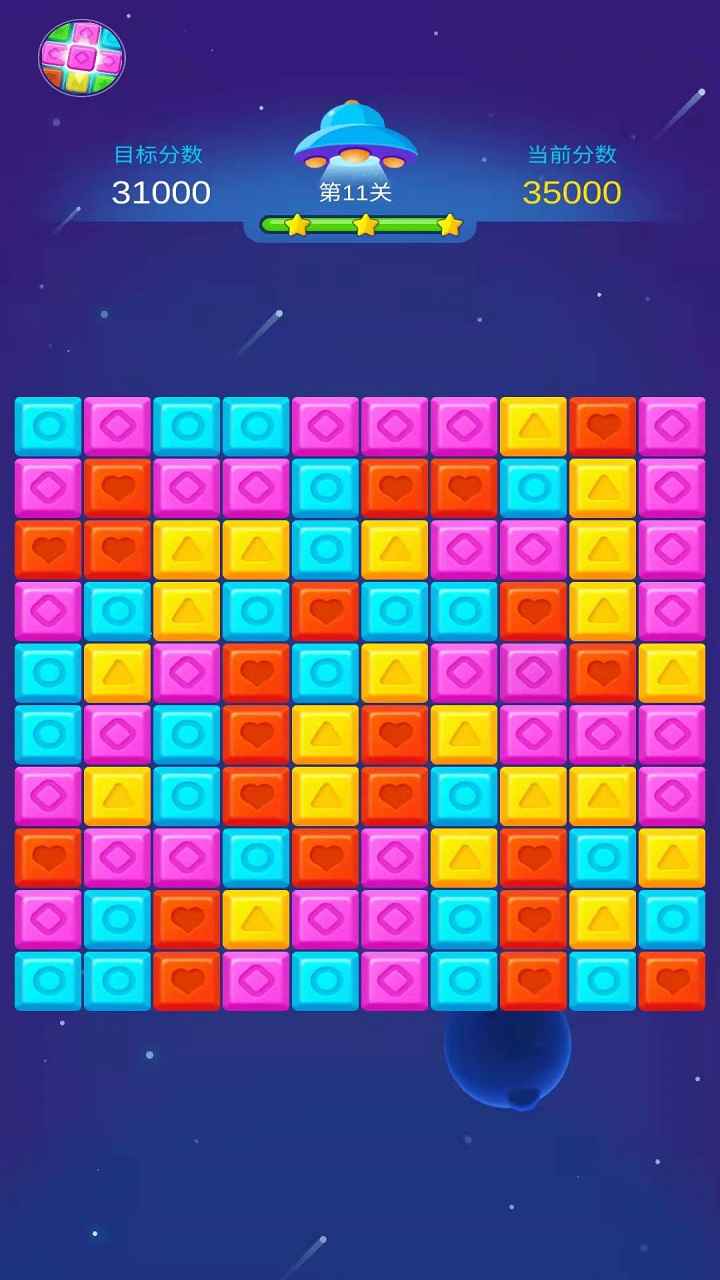
Task: Tap the only red heart block in the top row
Action: tap(602, 427)
